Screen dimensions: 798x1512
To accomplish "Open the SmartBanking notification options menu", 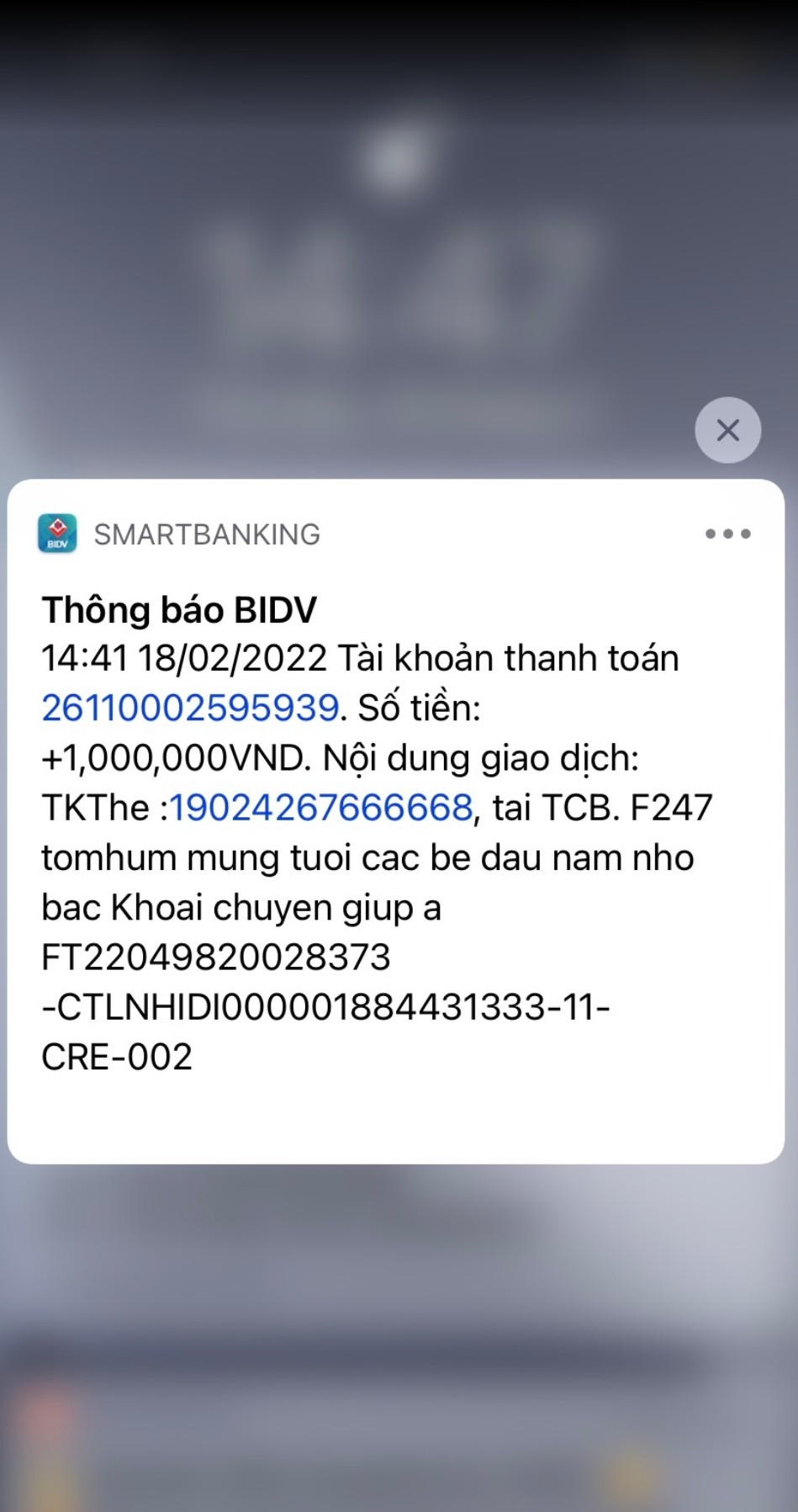I will [727, 533].
